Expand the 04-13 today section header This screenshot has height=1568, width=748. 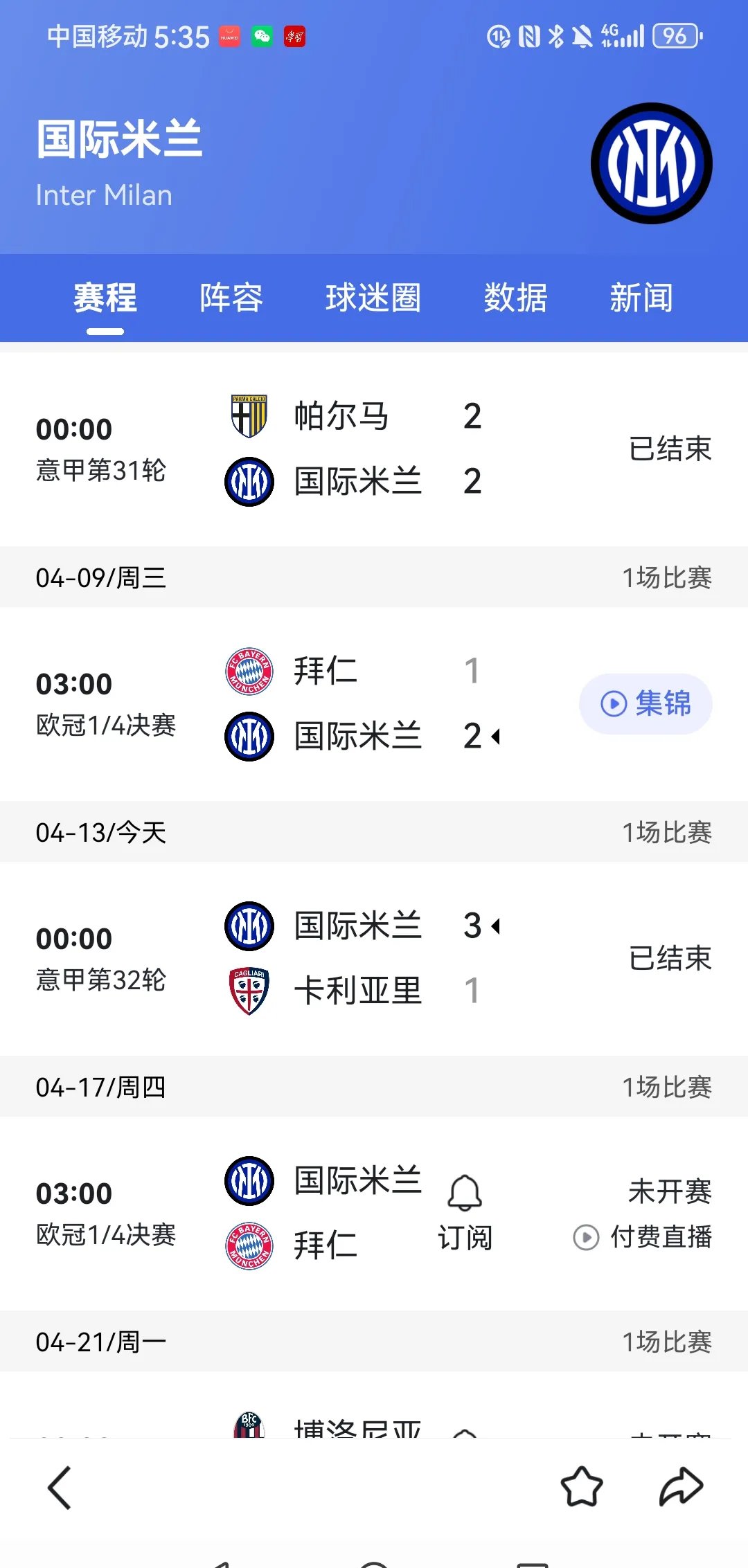[x=374, y=833]
